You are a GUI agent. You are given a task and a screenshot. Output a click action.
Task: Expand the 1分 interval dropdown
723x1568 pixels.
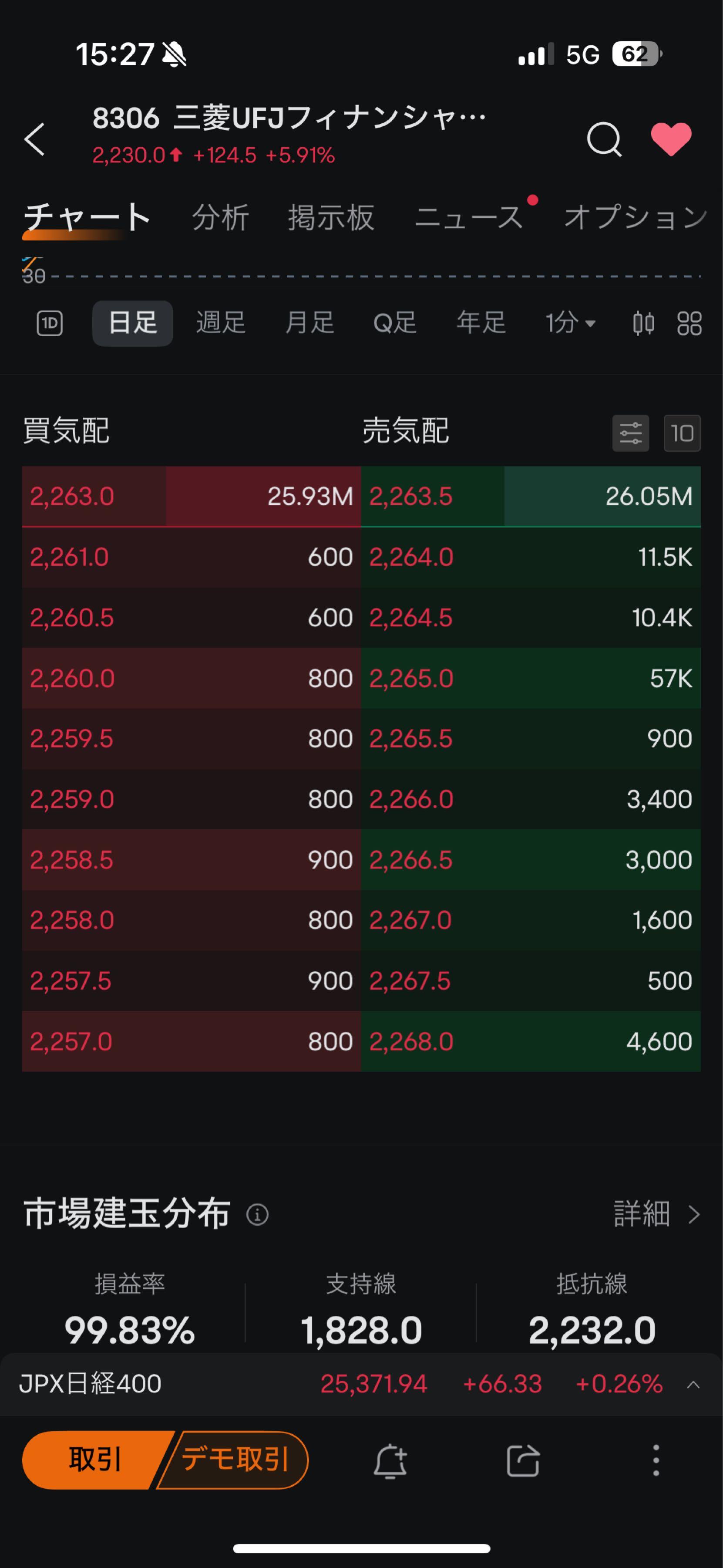tap(570, 323)
